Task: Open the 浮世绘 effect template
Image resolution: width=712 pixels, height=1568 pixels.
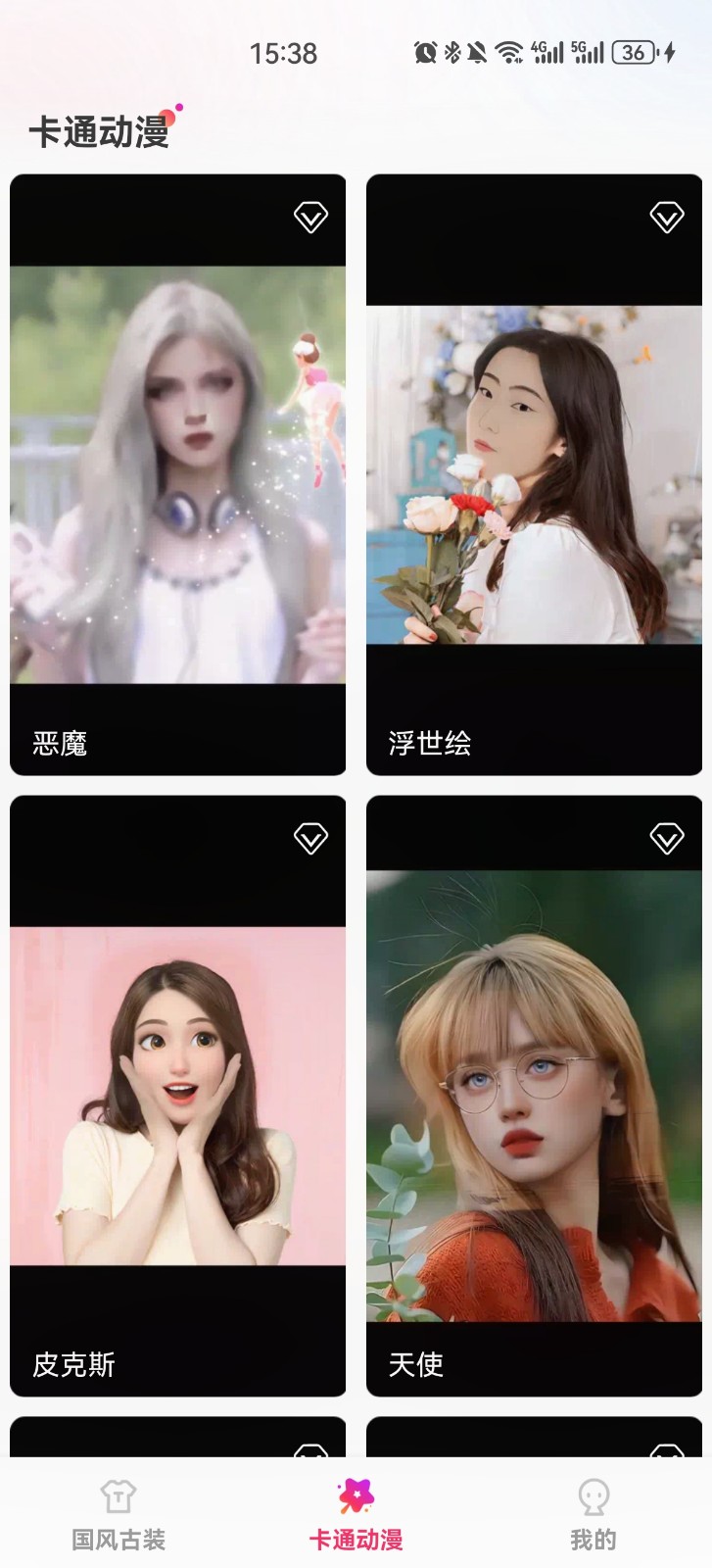Action: tap(534, 461)
